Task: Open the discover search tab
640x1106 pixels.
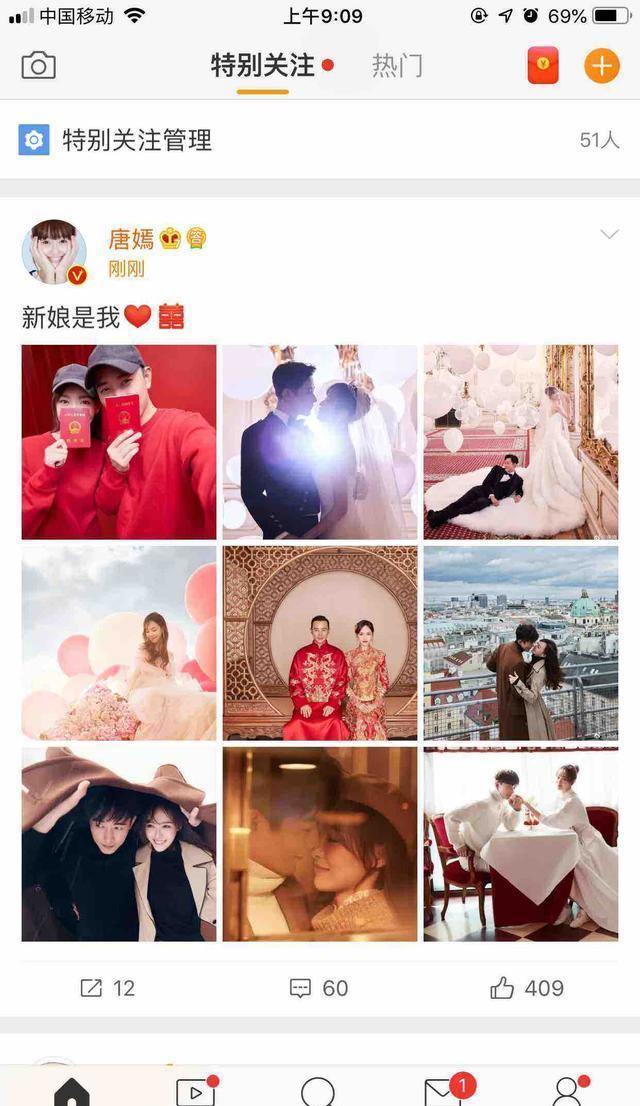Action: coord(318,1092)
